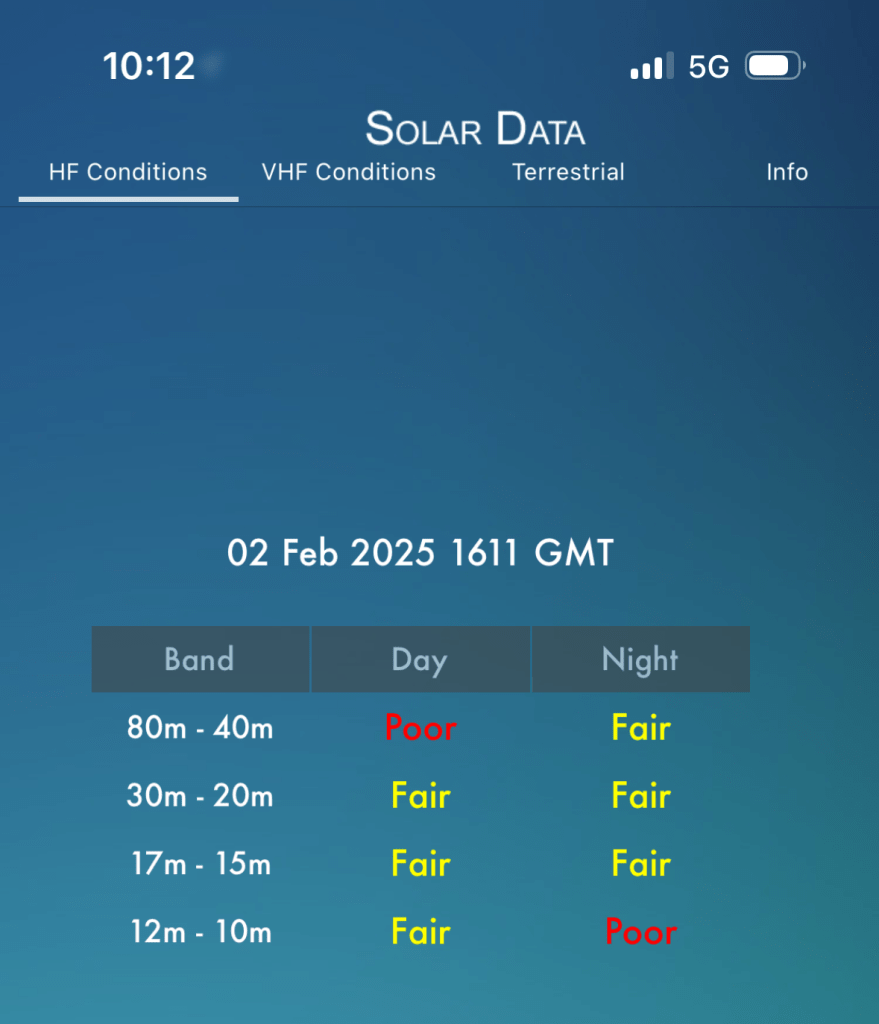Go to the Info tab
The width and height of the screenshot is (879, 1024).
787,172
